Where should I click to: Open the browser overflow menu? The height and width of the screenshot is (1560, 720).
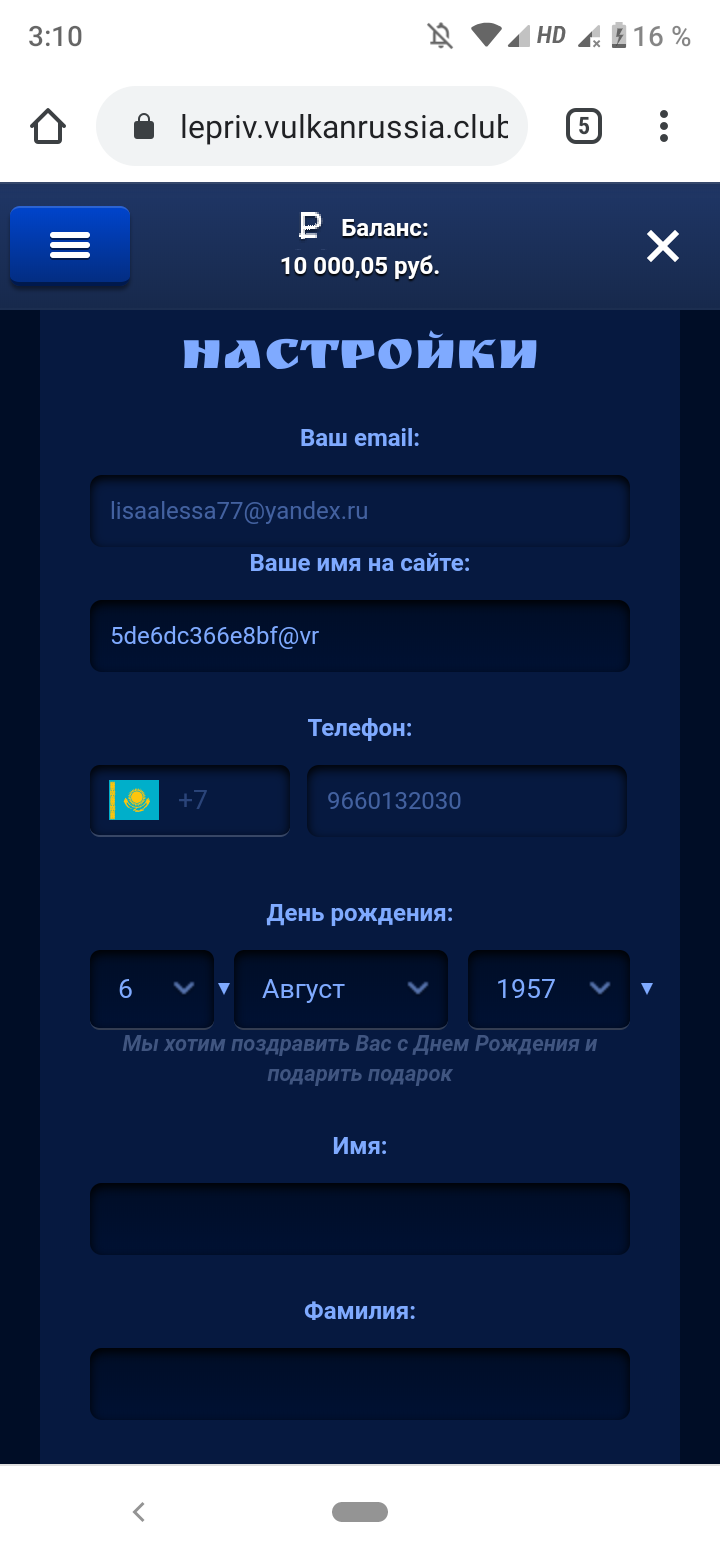pyautogui.click(x=663, y=127)
